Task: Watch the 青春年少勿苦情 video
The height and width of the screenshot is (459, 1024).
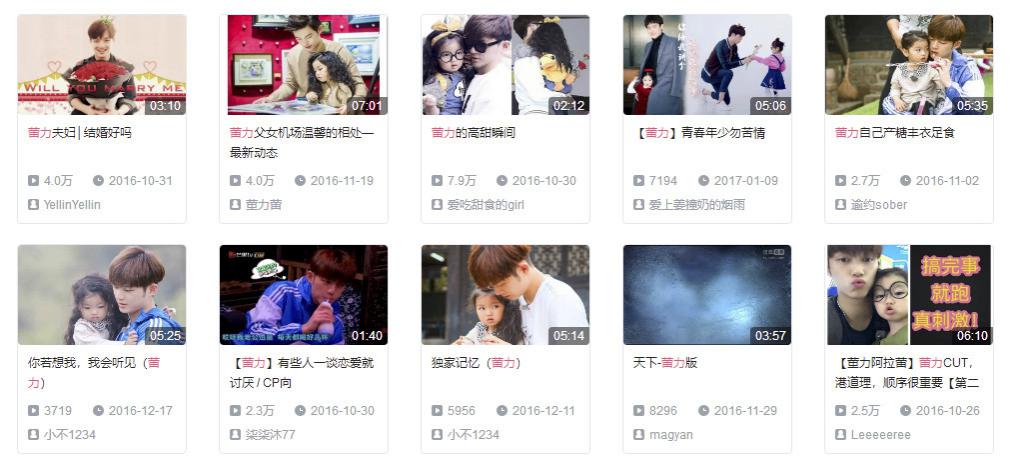Action: pos(707,65)
